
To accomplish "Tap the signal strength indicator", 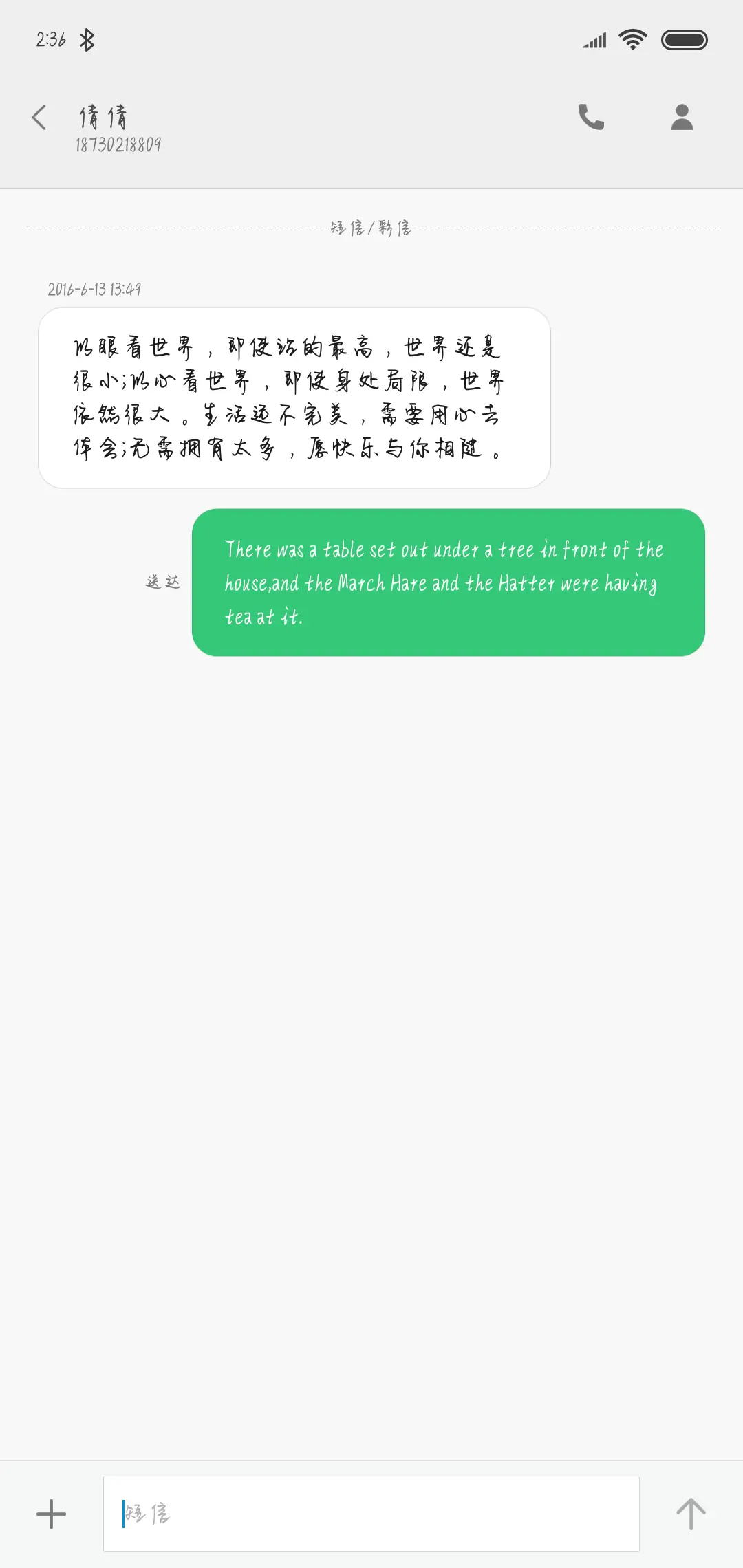I will point(593,39).
